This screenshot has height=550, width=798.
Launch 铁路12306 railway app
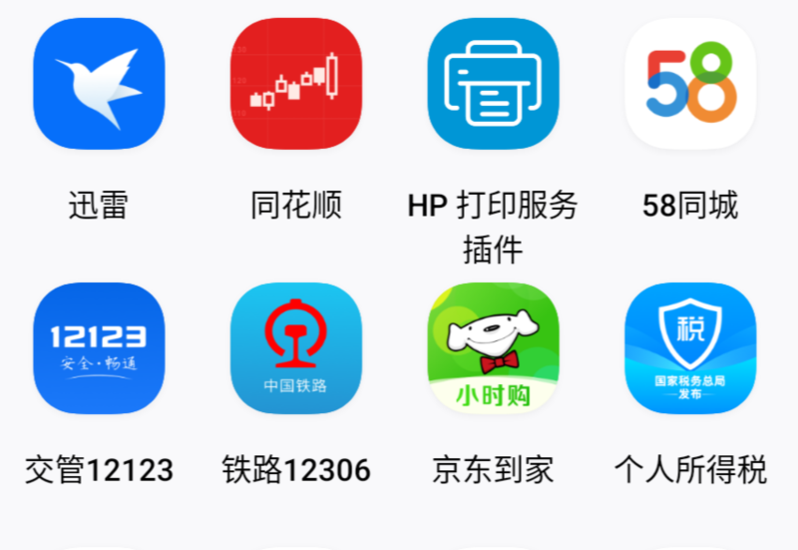296,348
